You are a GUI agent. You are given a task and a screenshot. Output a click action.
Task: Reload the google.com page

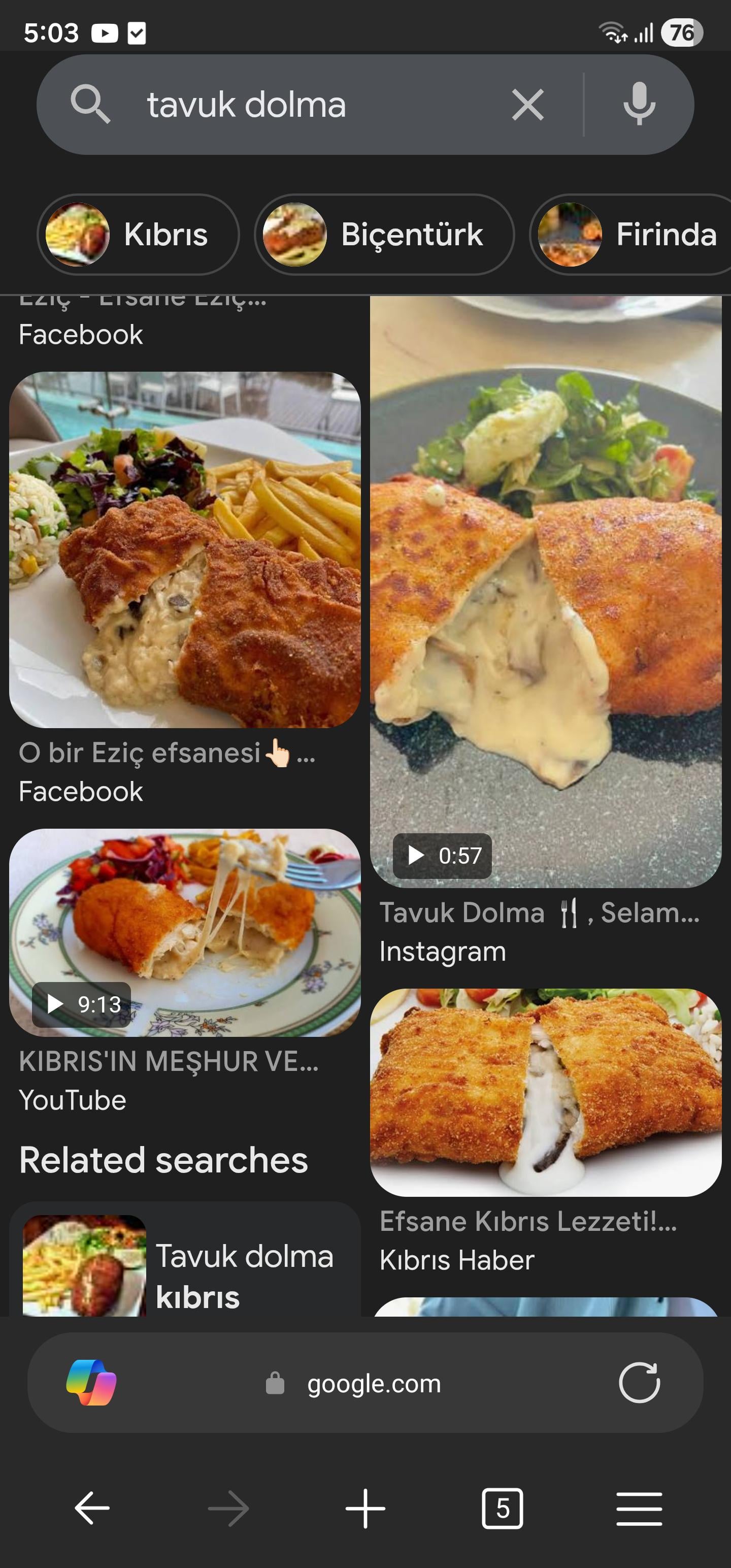639,1383
